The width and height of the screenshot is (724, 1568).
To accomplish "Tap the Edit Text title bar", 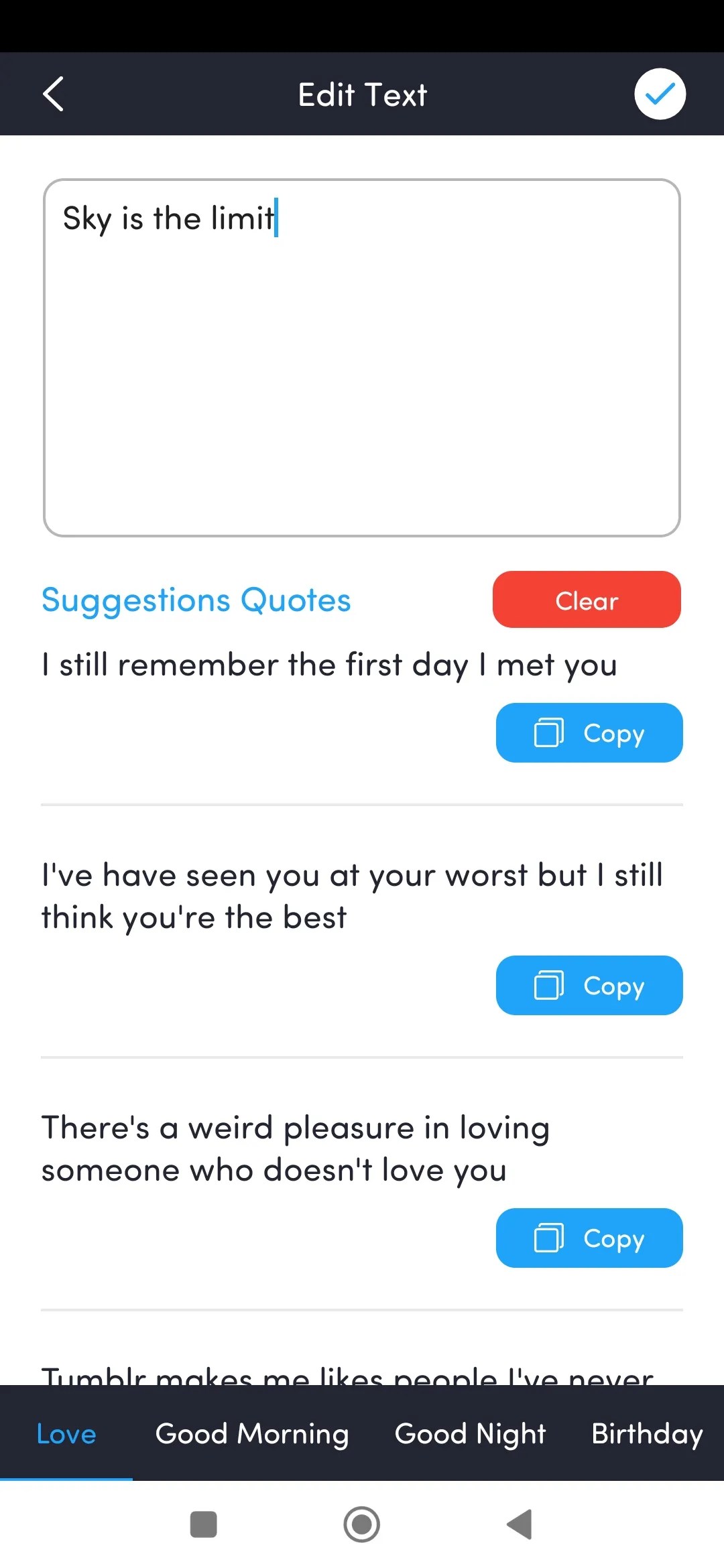I will (362, 94).
